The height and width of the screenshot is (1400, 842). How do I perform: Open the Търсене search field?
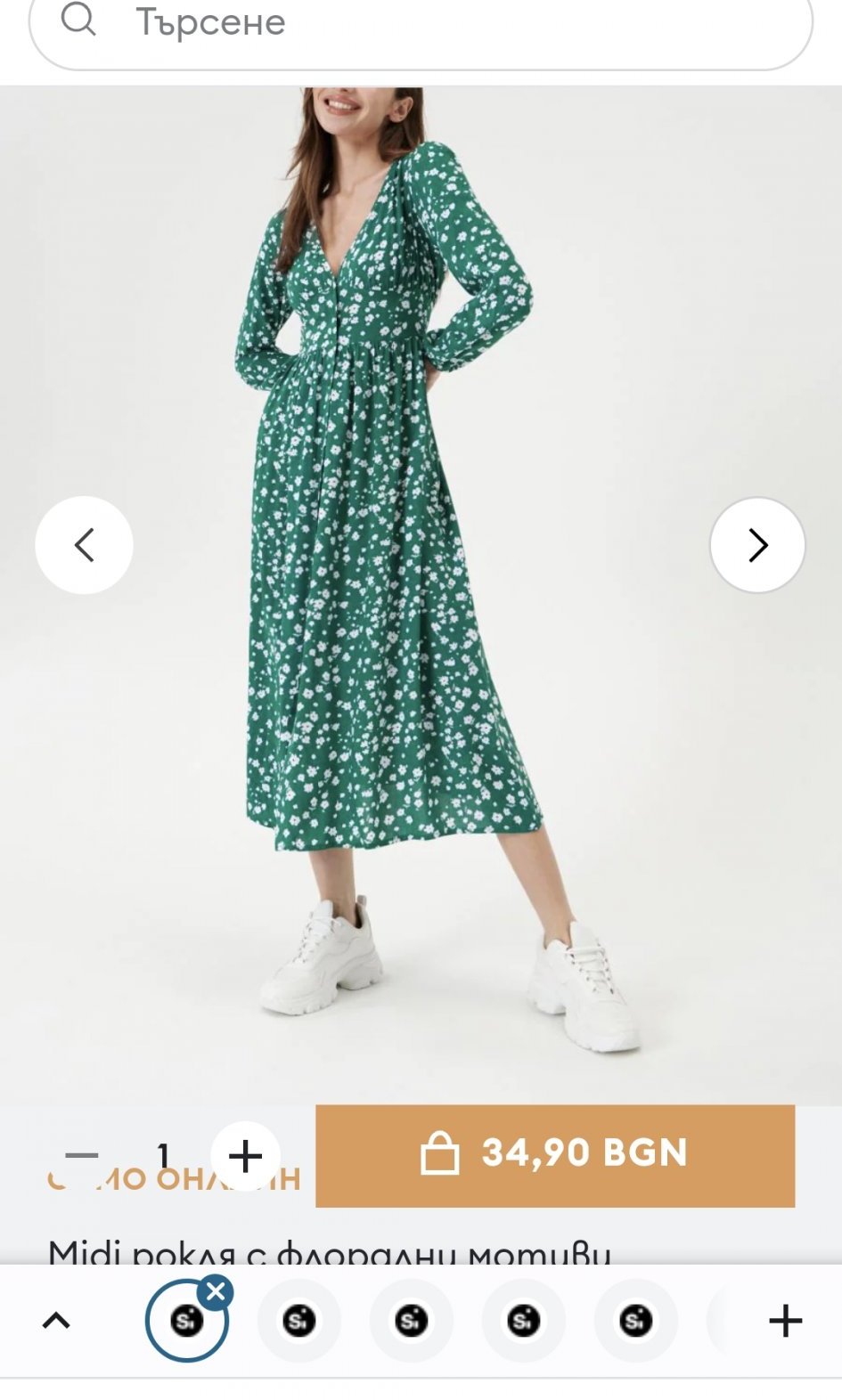421,25
